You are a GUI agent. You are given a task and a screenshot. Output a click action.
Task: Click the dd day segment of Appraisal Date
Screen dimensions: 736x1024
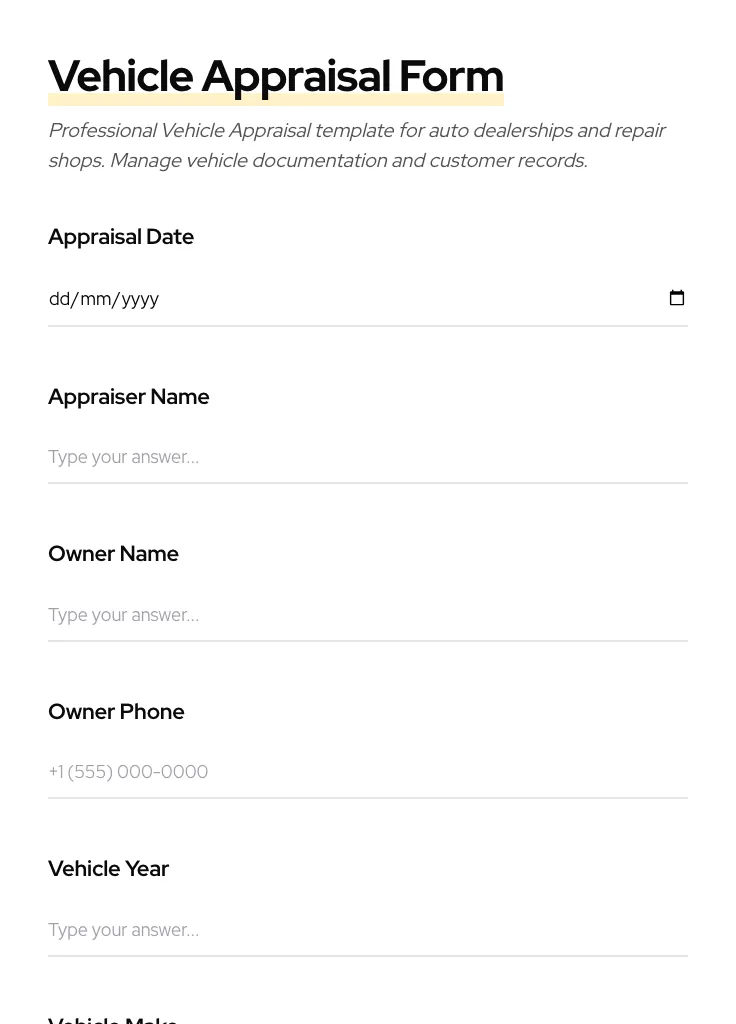click(60, 298)
